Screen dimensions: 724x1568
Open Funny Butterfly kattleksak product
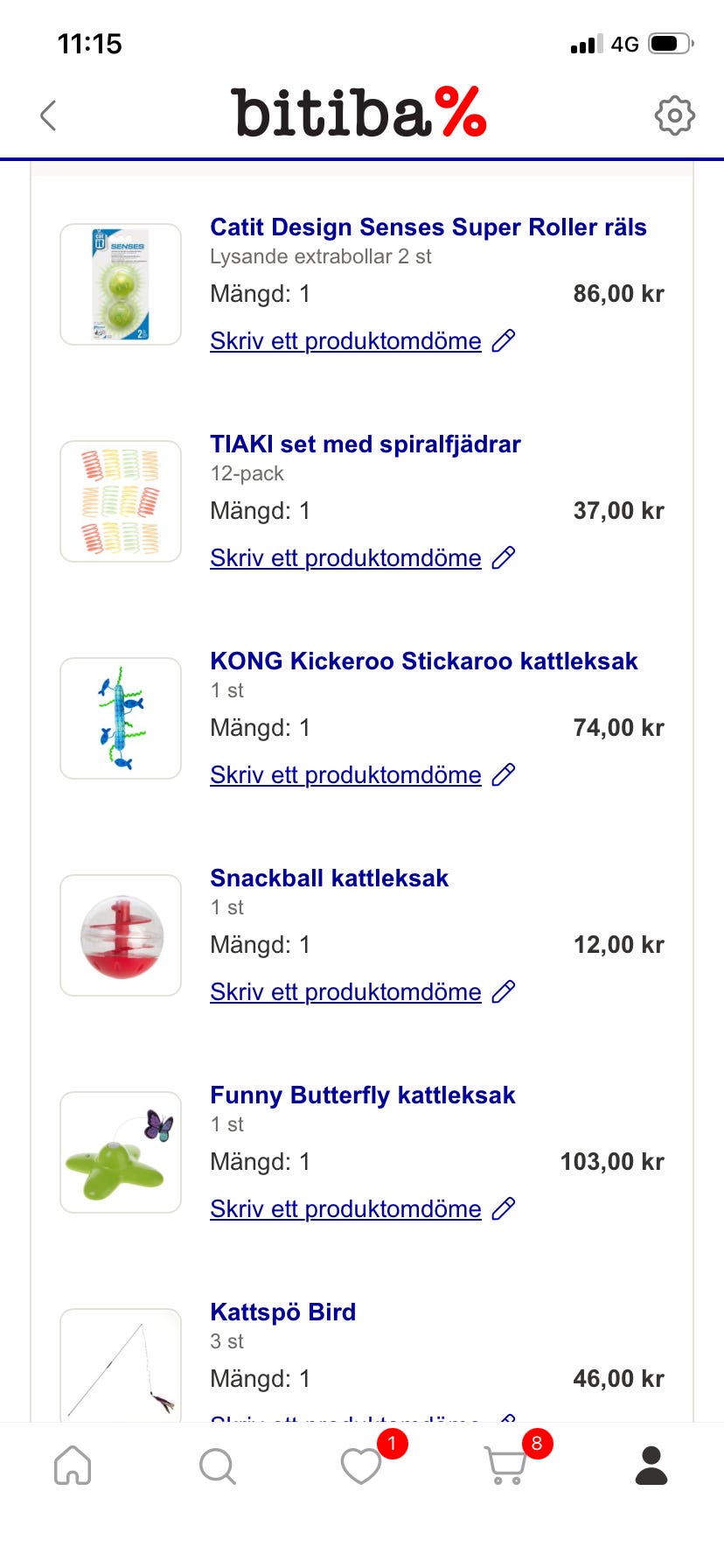[362, 1095]
